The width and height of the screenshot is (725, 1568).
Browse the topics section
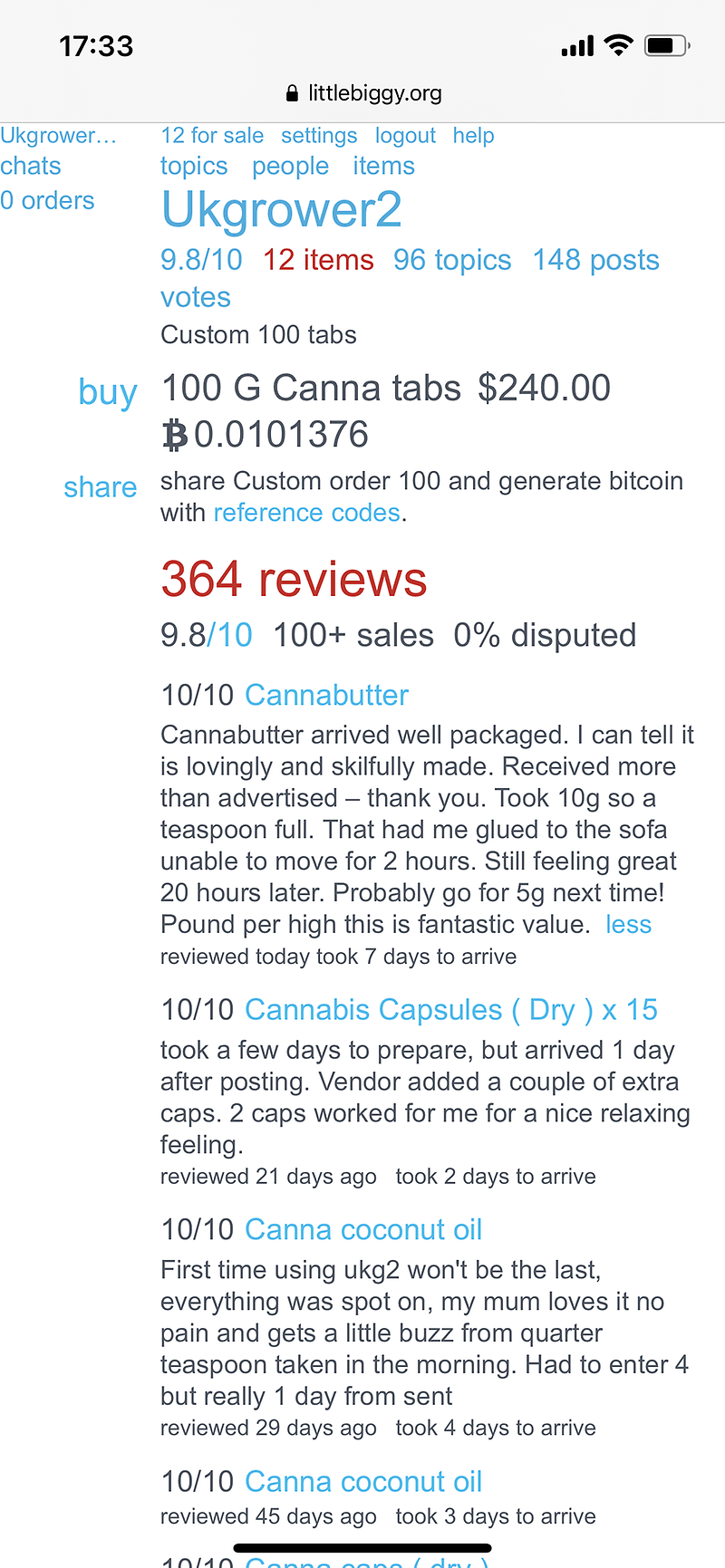(194, 167)
